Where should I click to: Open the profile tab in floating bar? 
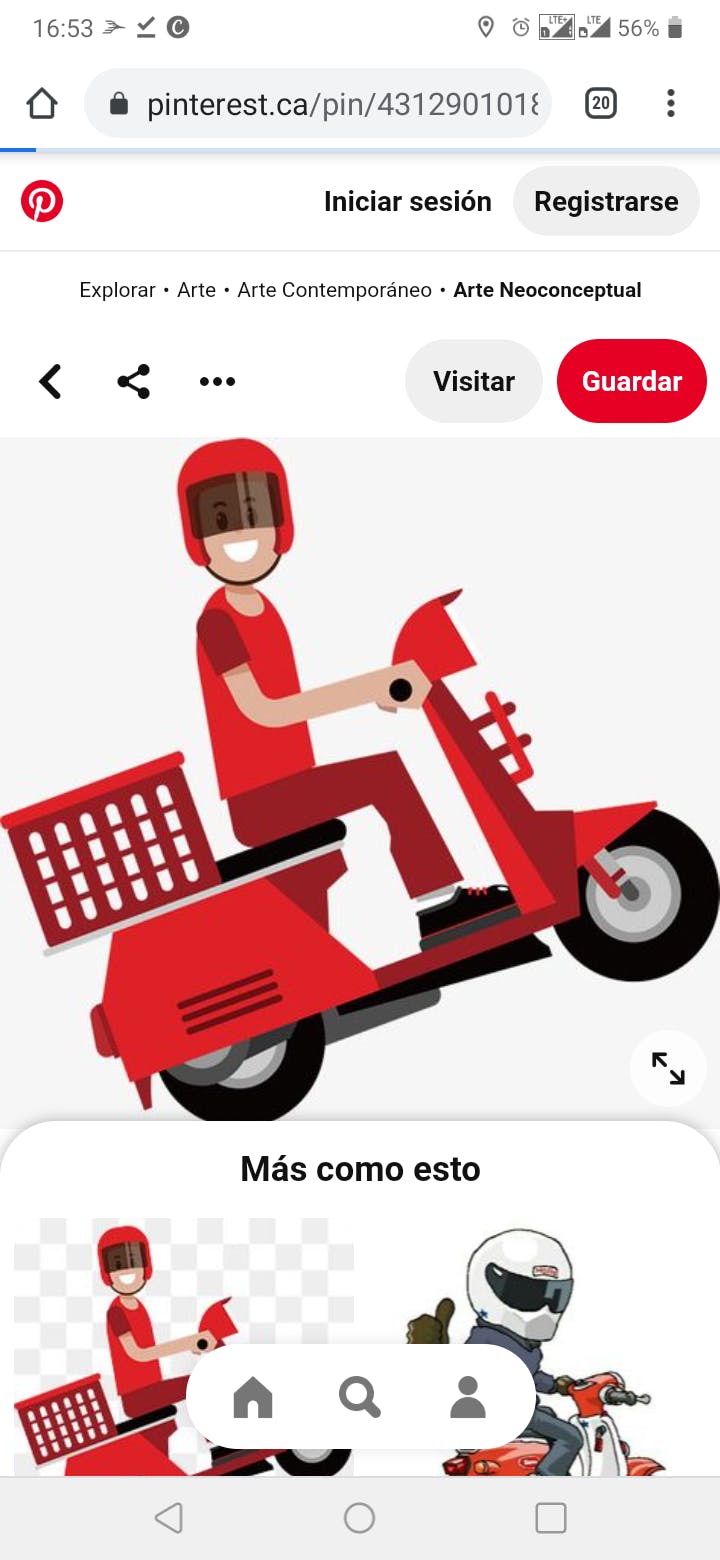[x=467, y=1397]
